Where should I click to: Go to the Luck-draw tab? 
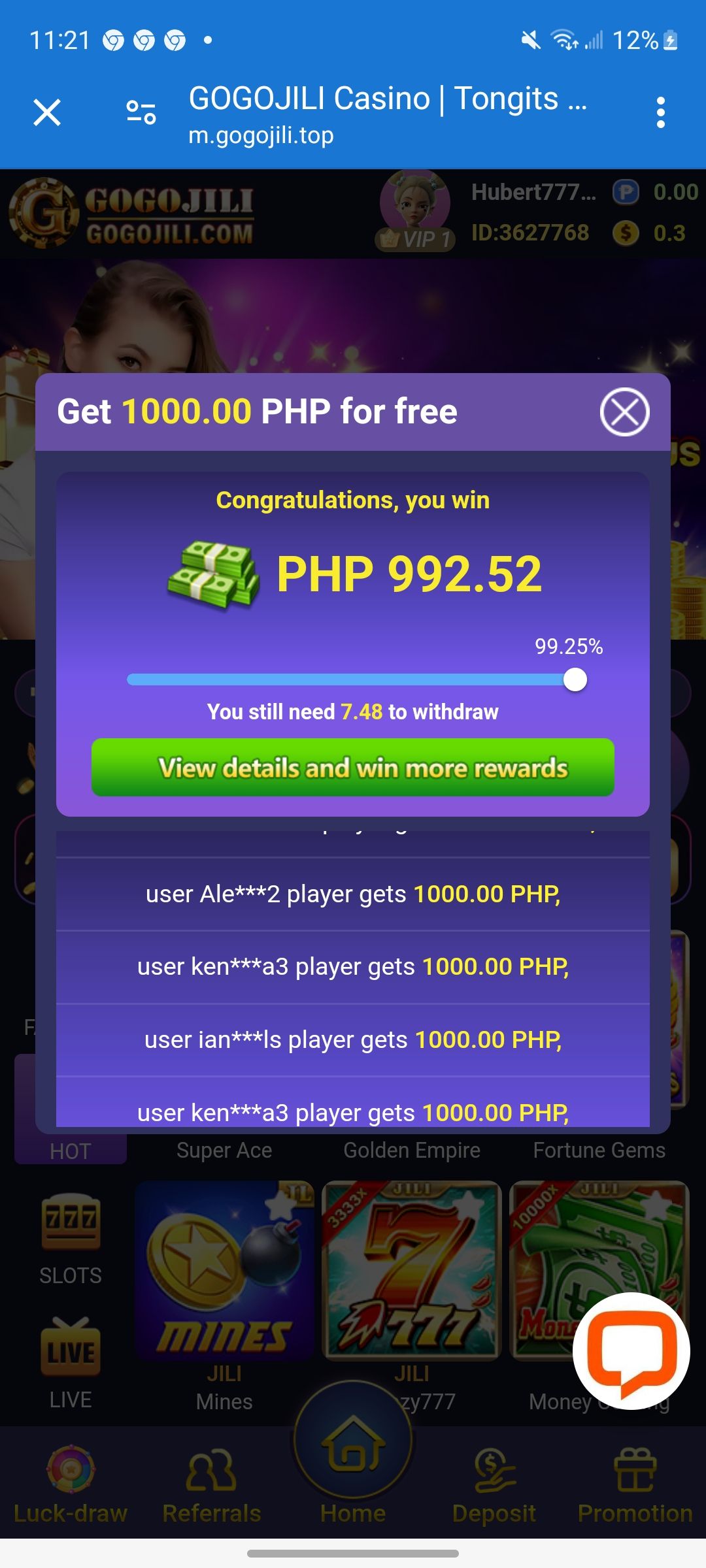tap(71, 1484)
